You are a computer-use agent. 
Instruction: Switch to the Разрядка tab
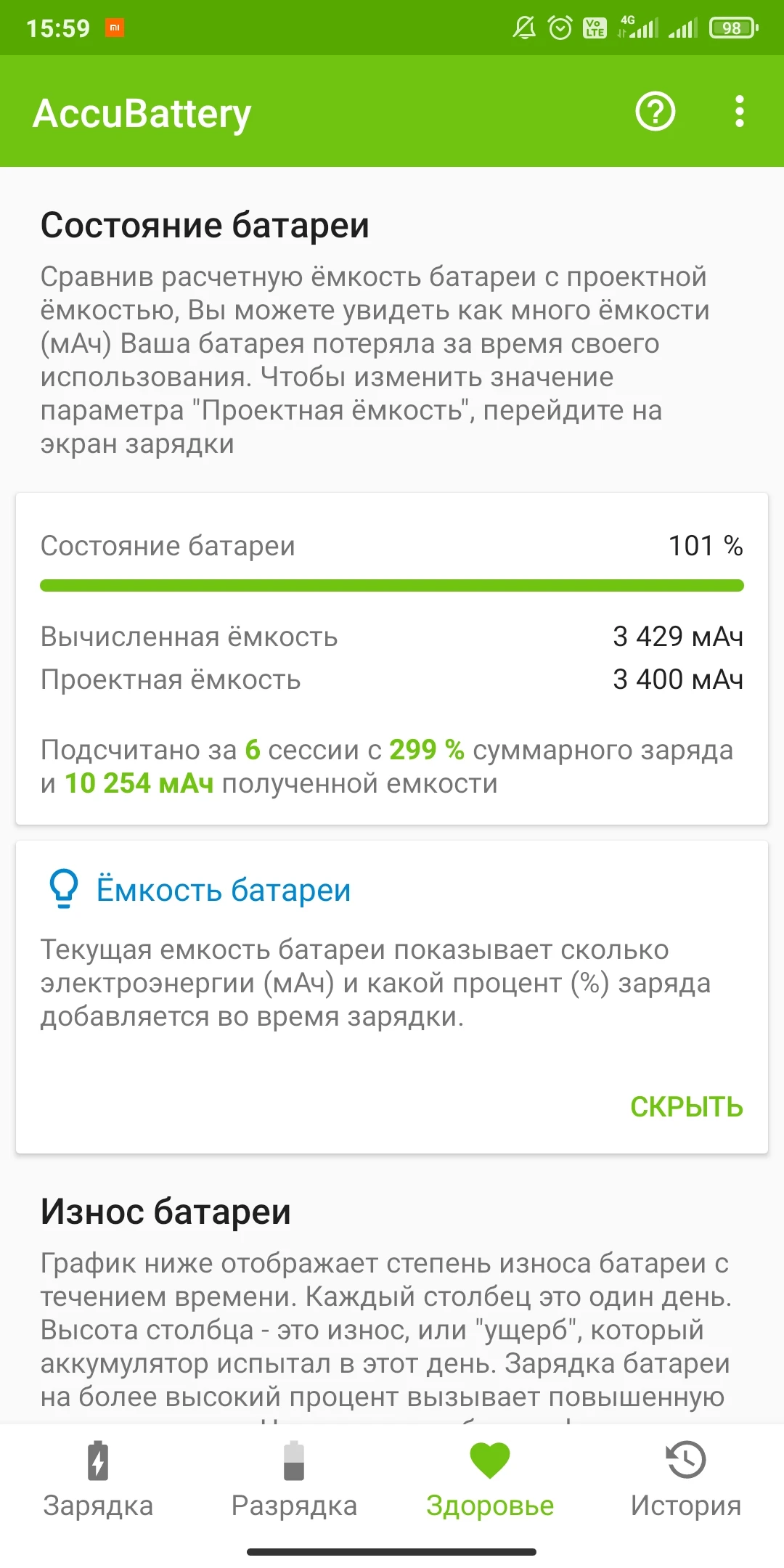tap(294, 1481)
